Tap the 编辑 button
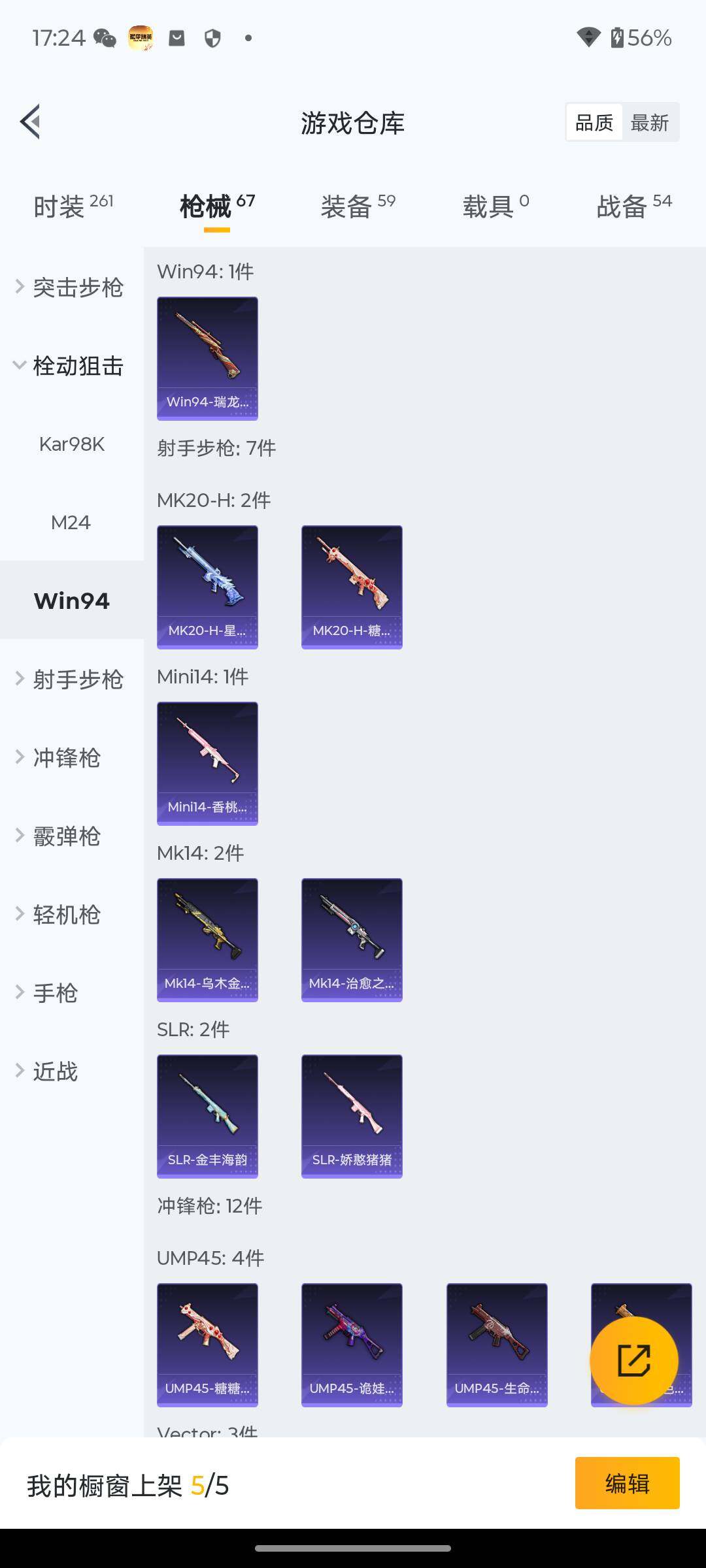Viewport: 706px width, 1568px height. [627, 1483]
